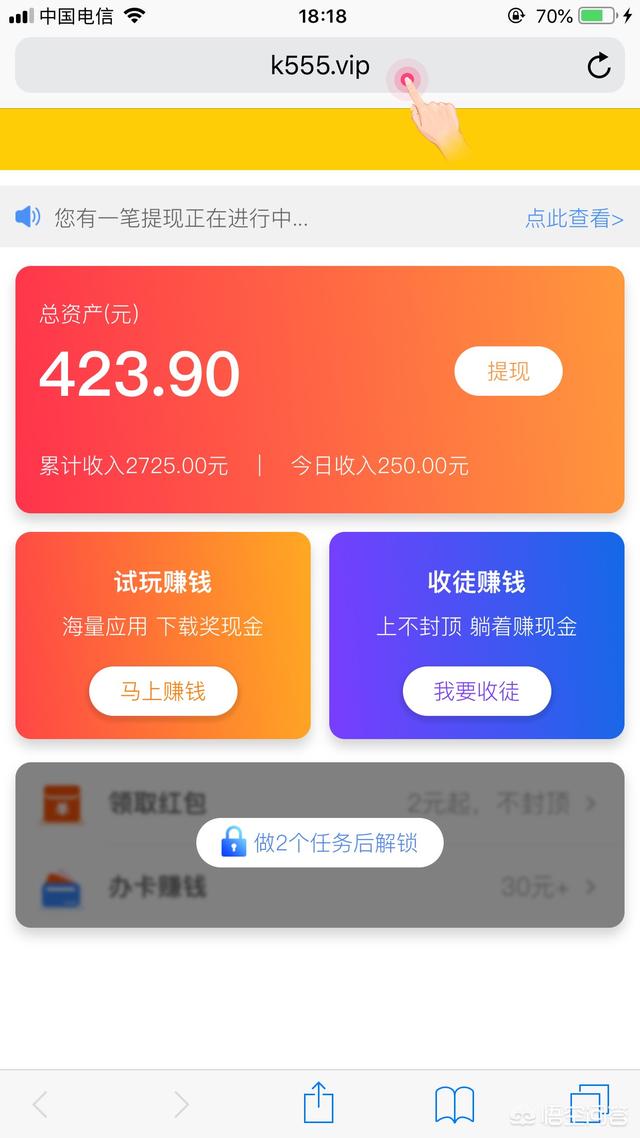This screenshot has height=1138, width=640.
Task: Tap the 我要收徒 button
Action: (x=477, y=691)
